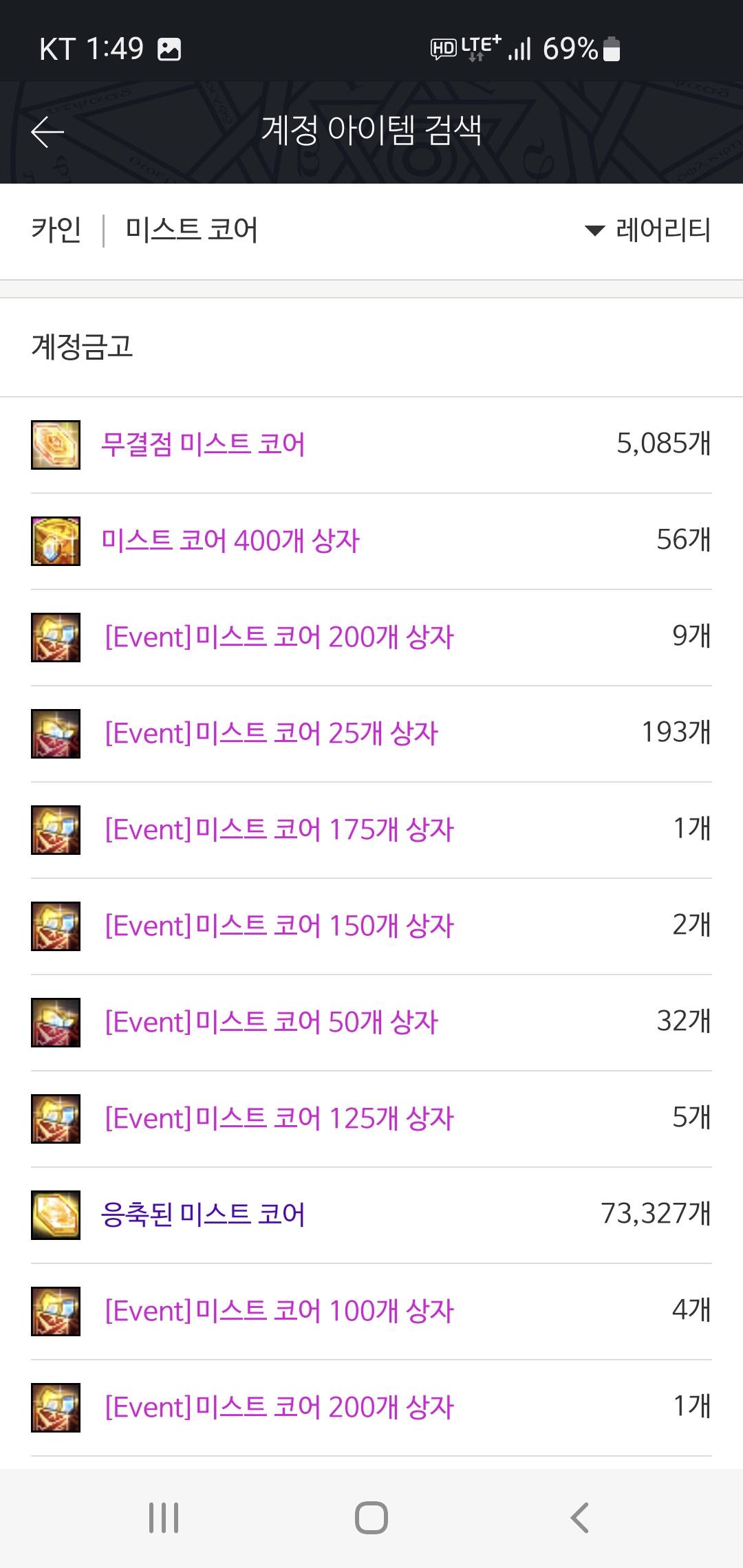
Task: View [Event]미스트 코어 150개 상자 details
Action: coord(279,926)
